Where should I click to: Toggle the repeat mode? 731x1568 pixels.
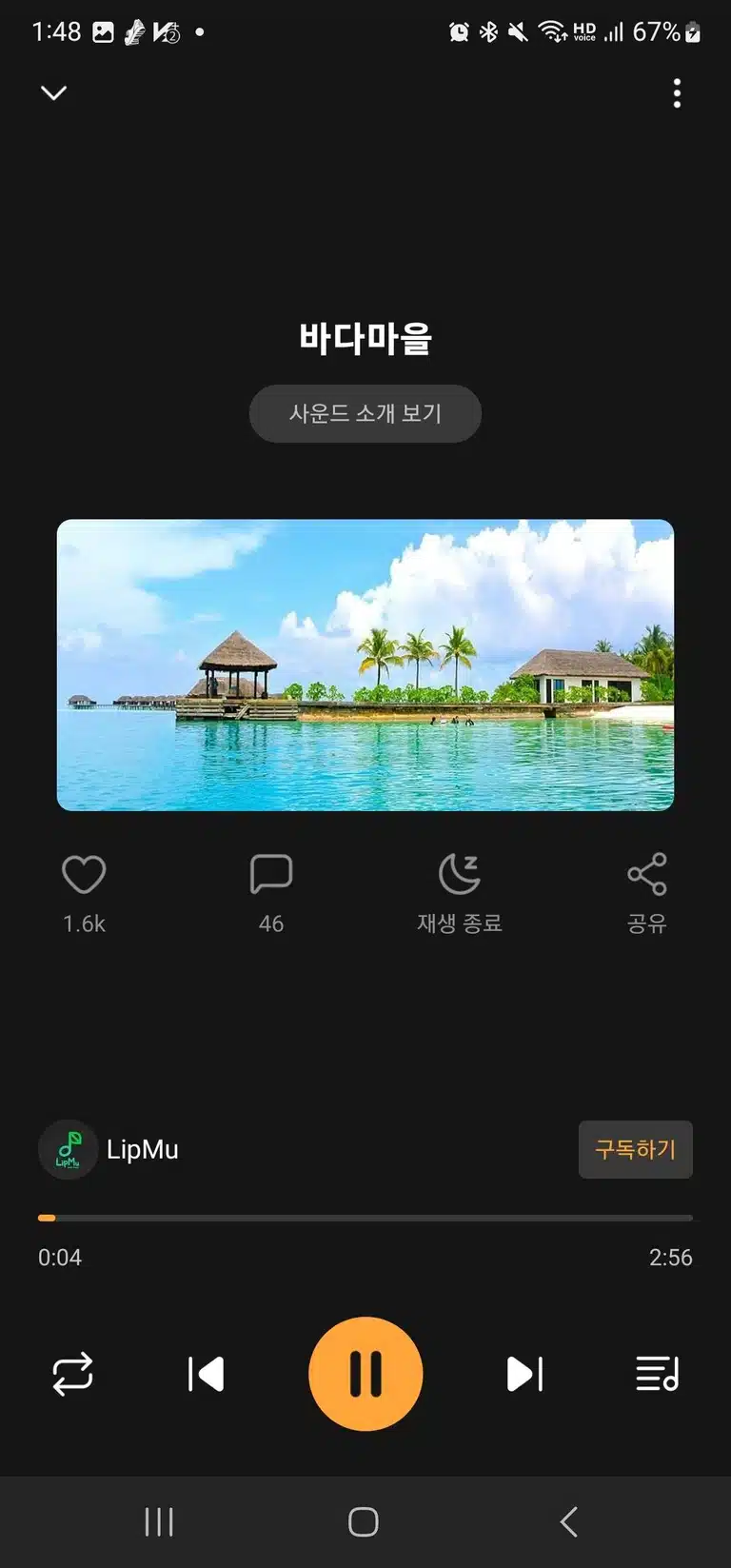click(x=72, y=1374)
